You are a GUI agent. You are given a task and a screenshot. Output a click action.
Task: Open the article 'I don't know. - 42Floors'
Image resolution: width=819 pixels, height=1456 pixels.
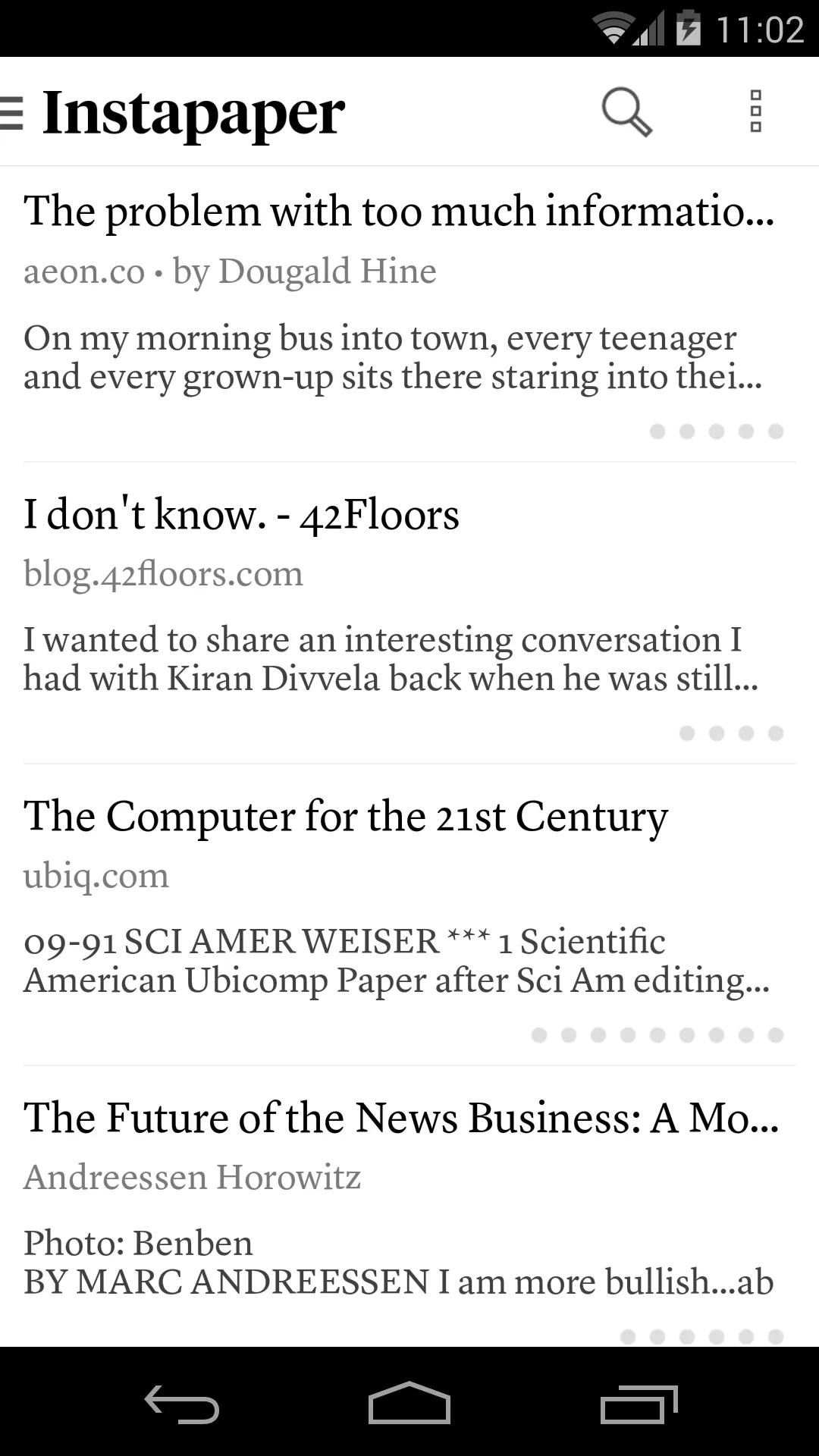point(241,514)
